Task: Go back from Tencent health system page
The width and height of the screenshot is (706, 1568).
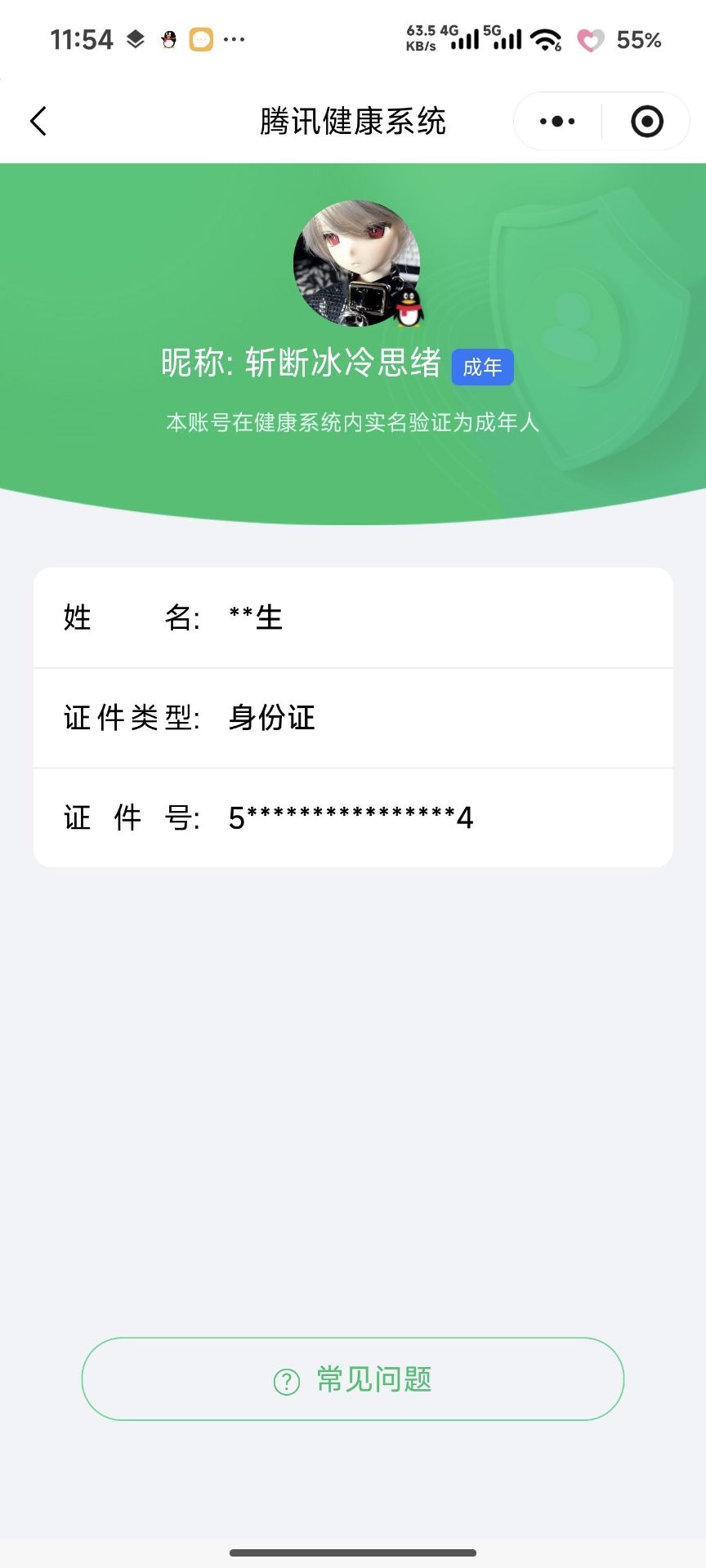Action: (38, 122)
